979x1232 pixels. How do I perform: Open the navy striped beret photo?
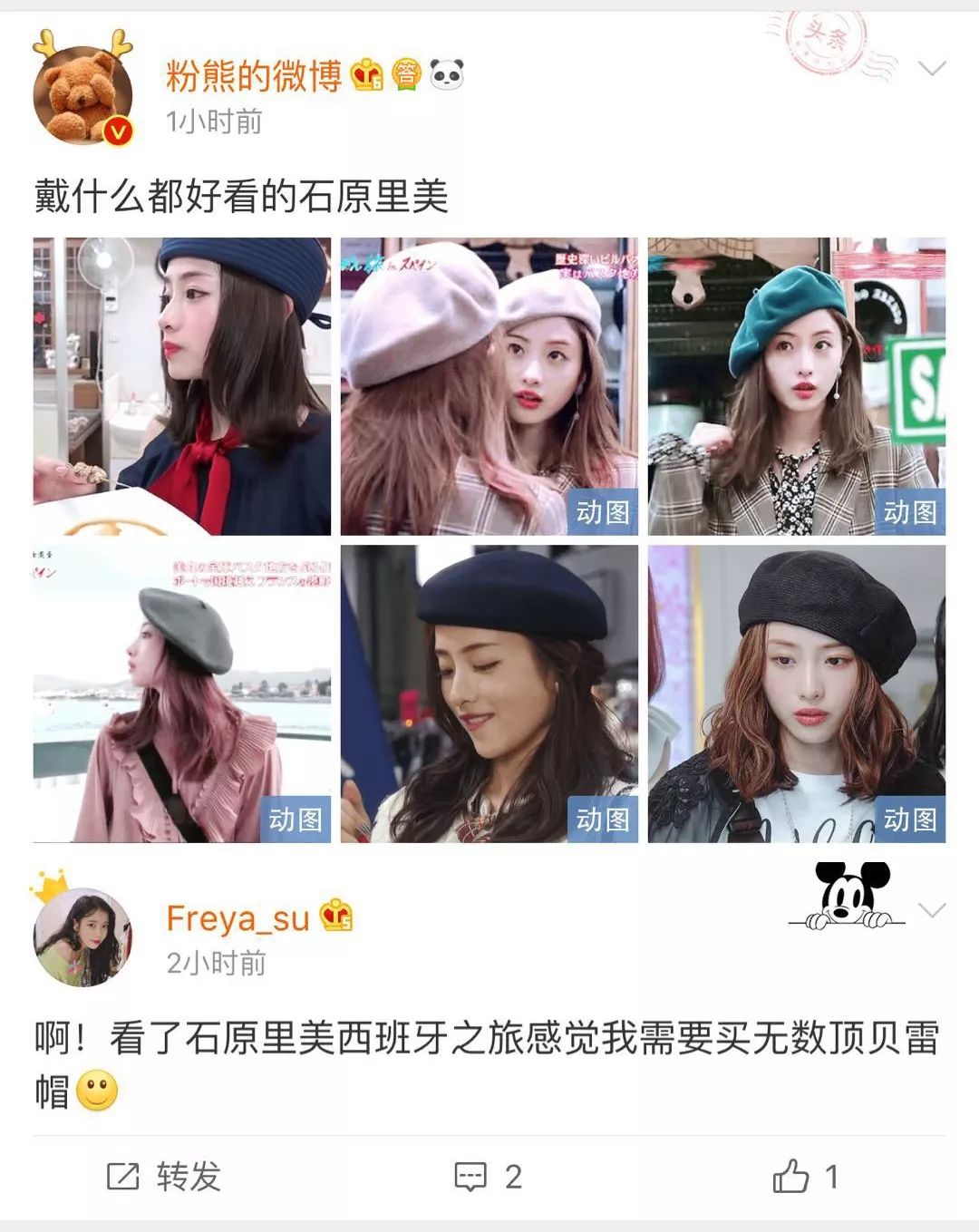(x=182, y=386)
